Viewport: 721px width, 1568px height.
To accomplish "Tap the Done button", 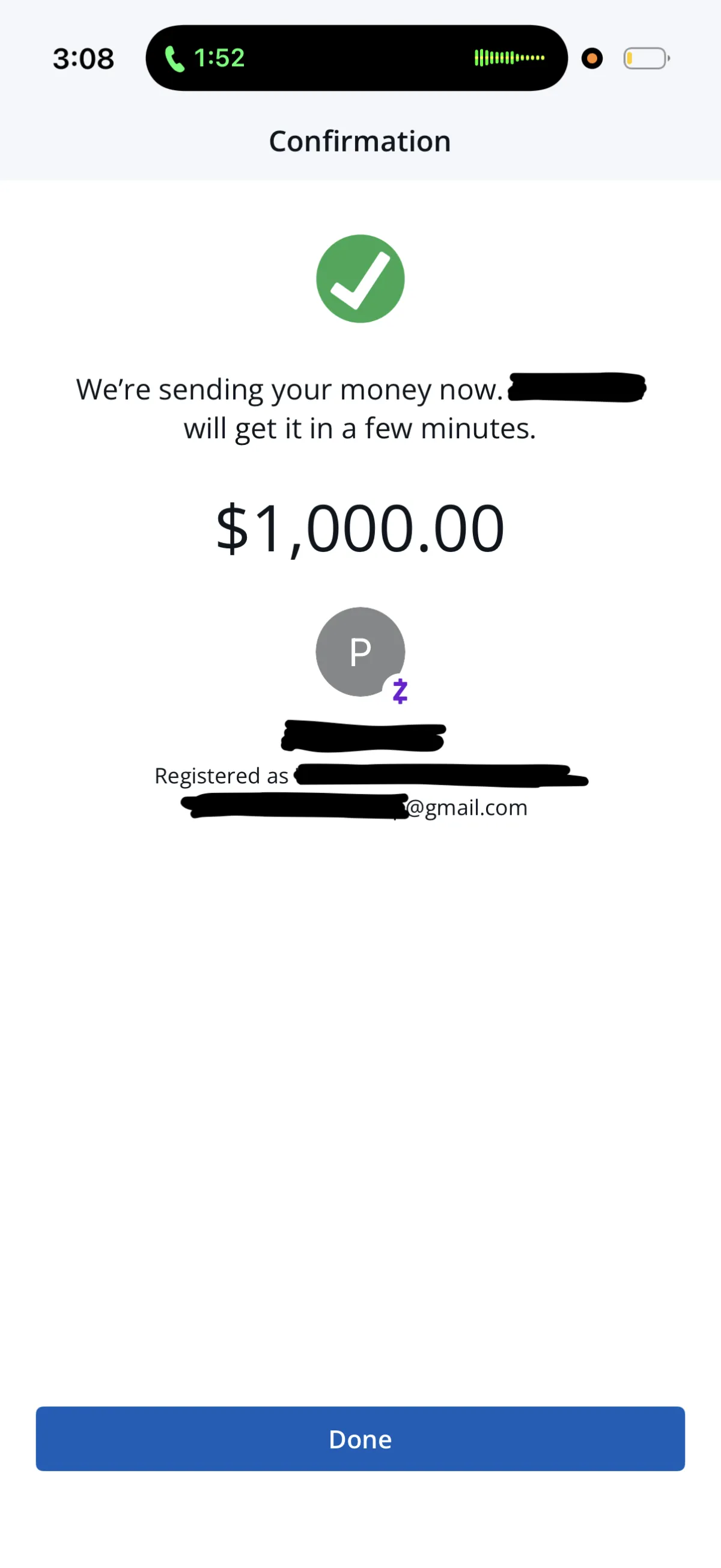I will (360, 1438).
